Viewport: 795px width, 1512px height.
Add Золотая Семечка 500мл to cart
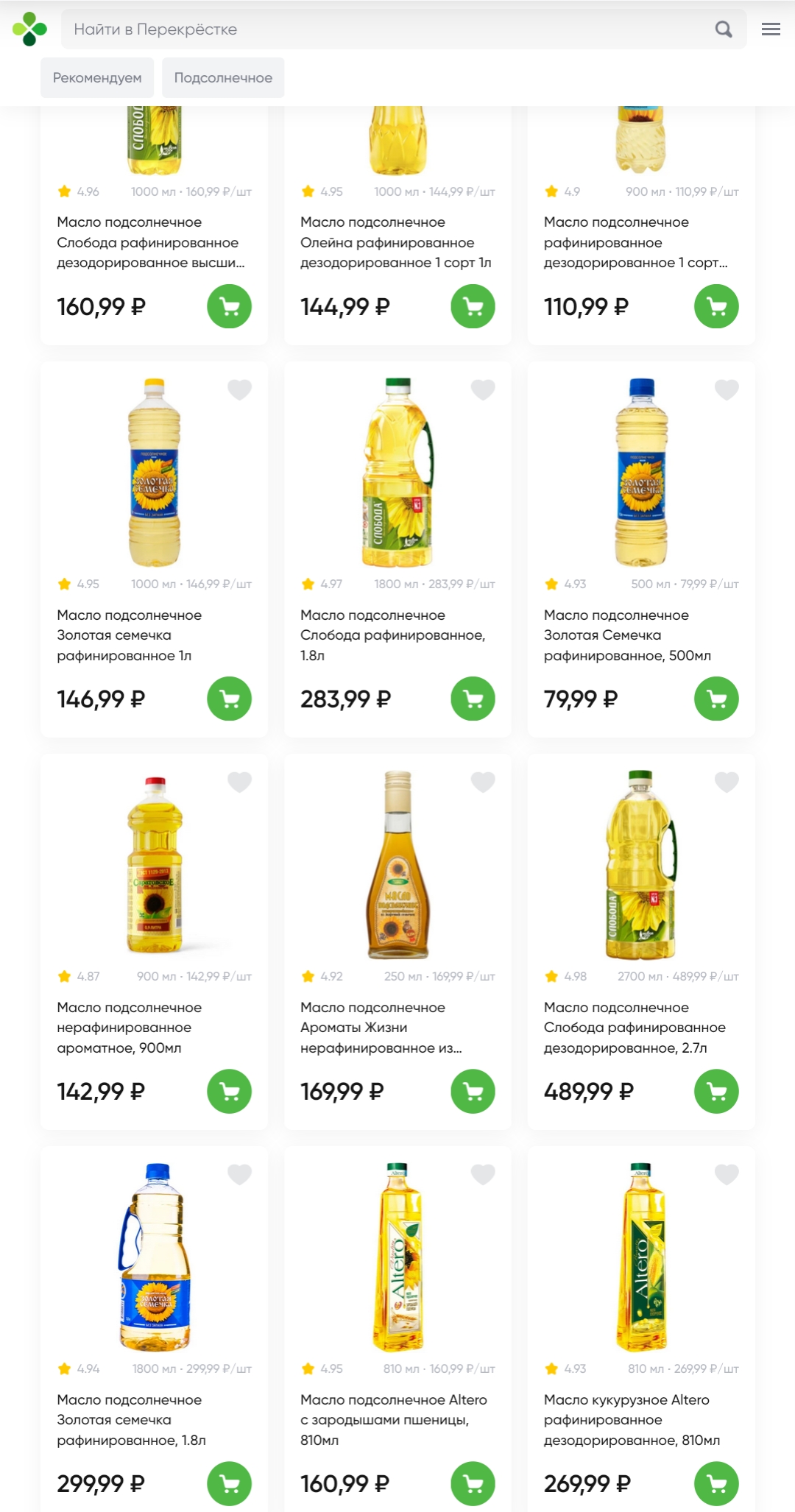pos(716,699)
